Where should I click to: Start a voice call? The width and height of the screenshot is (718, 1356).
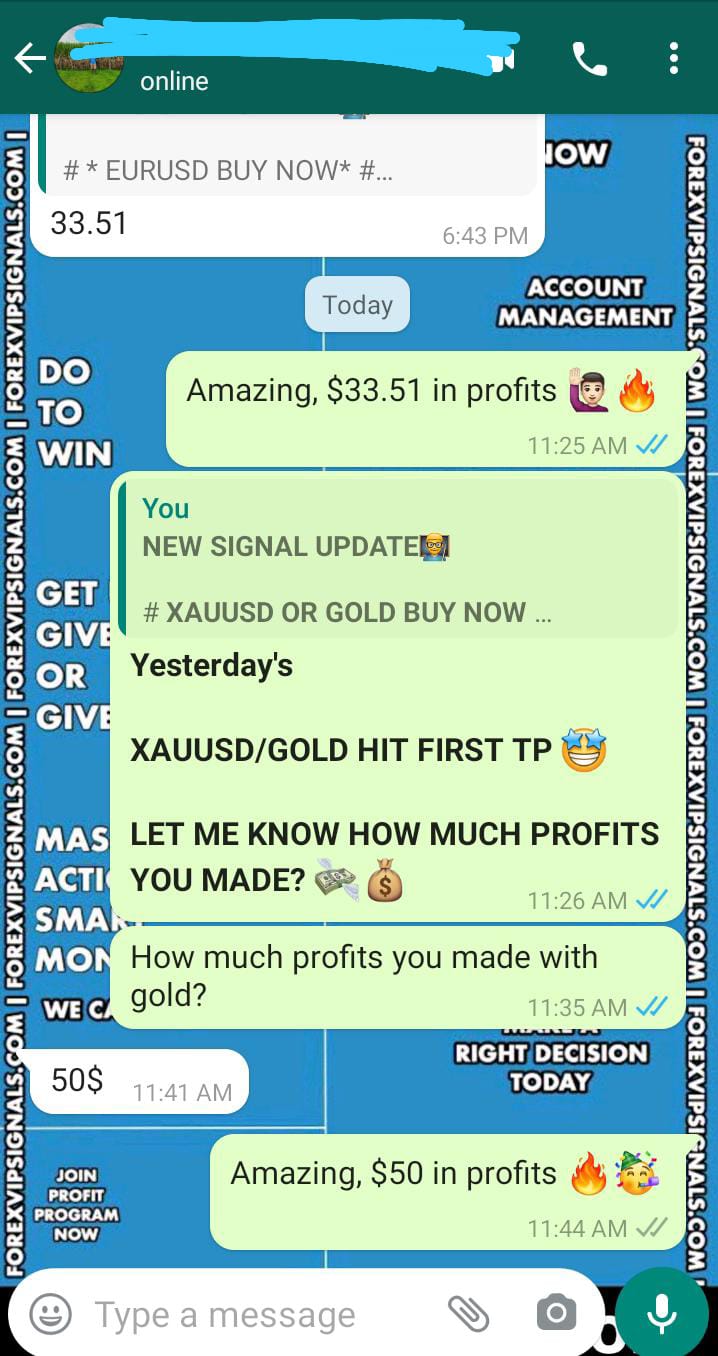point(589,59)
